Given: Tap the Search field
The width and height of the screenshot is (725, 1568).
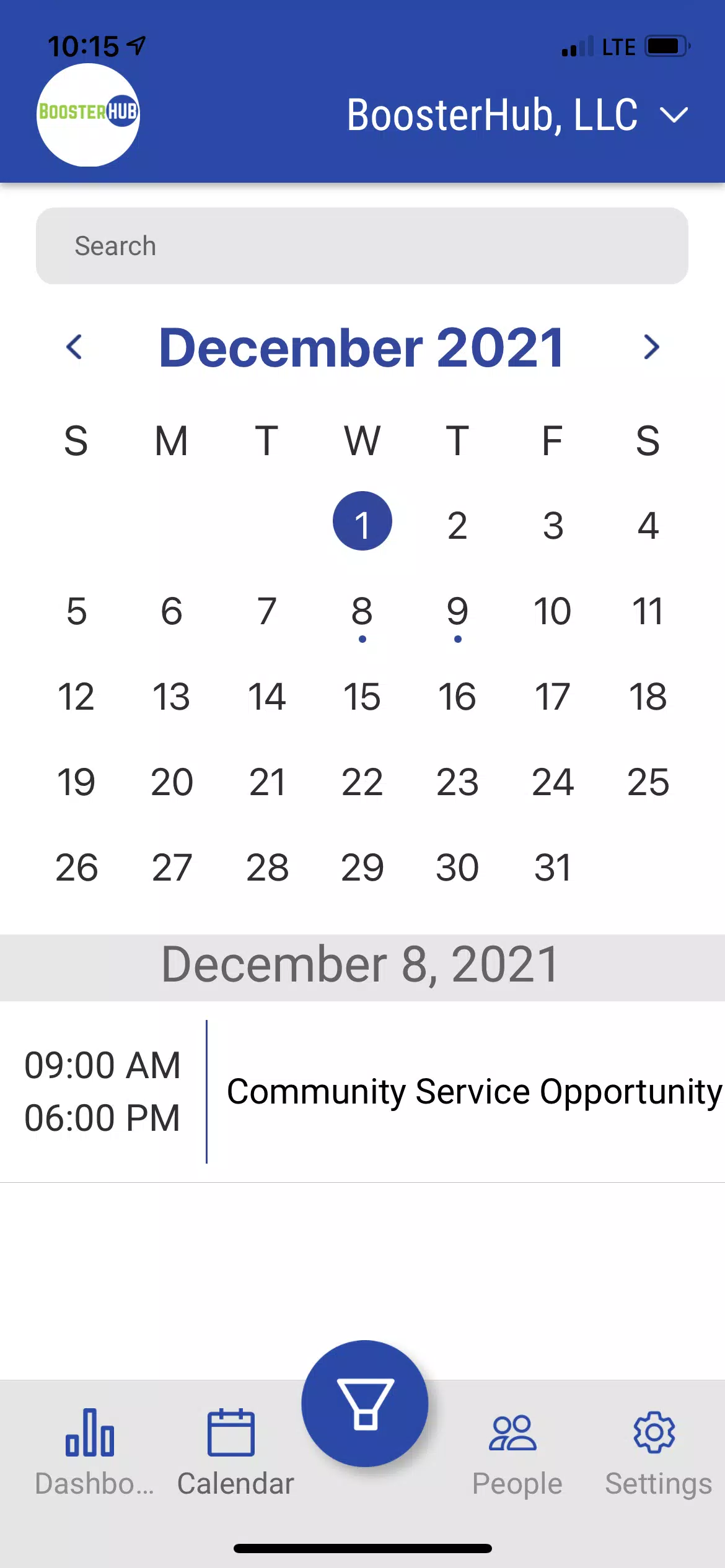Looking at the screenshot, I should pyautogui.click(x=362, y=246).
